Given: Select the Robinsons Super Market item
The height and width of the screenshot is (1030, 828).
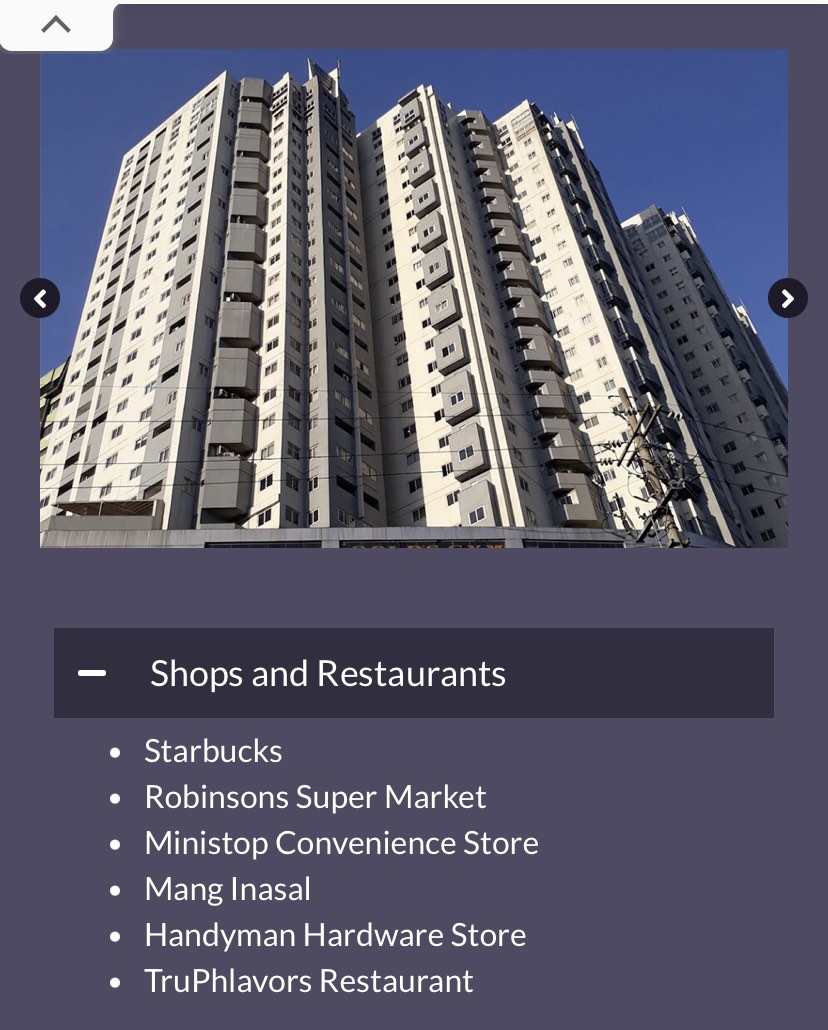Looking at the screenshot, I should click(x=315, y=796).
